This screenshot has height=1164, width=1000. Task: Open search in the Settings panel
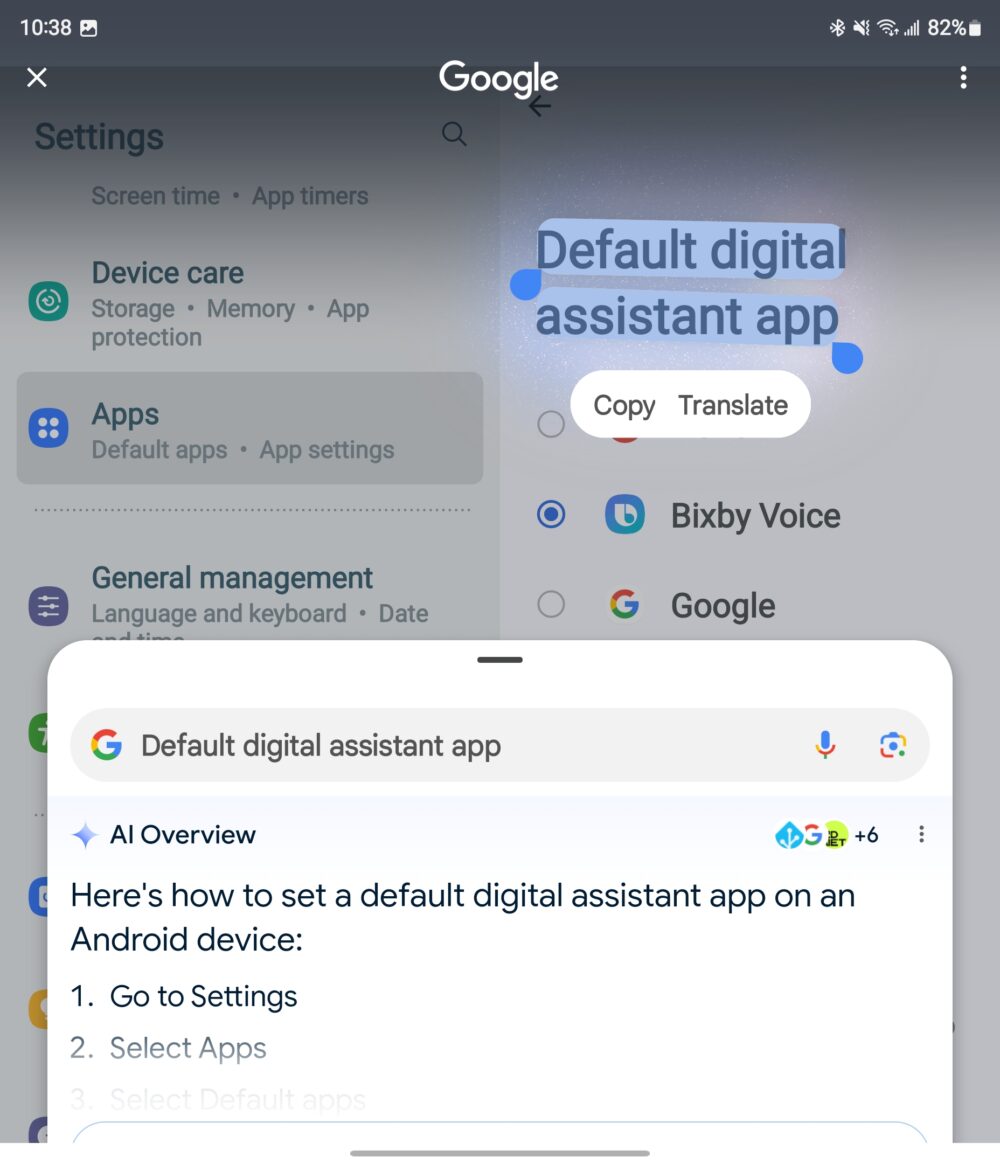[x=454, y=134]
